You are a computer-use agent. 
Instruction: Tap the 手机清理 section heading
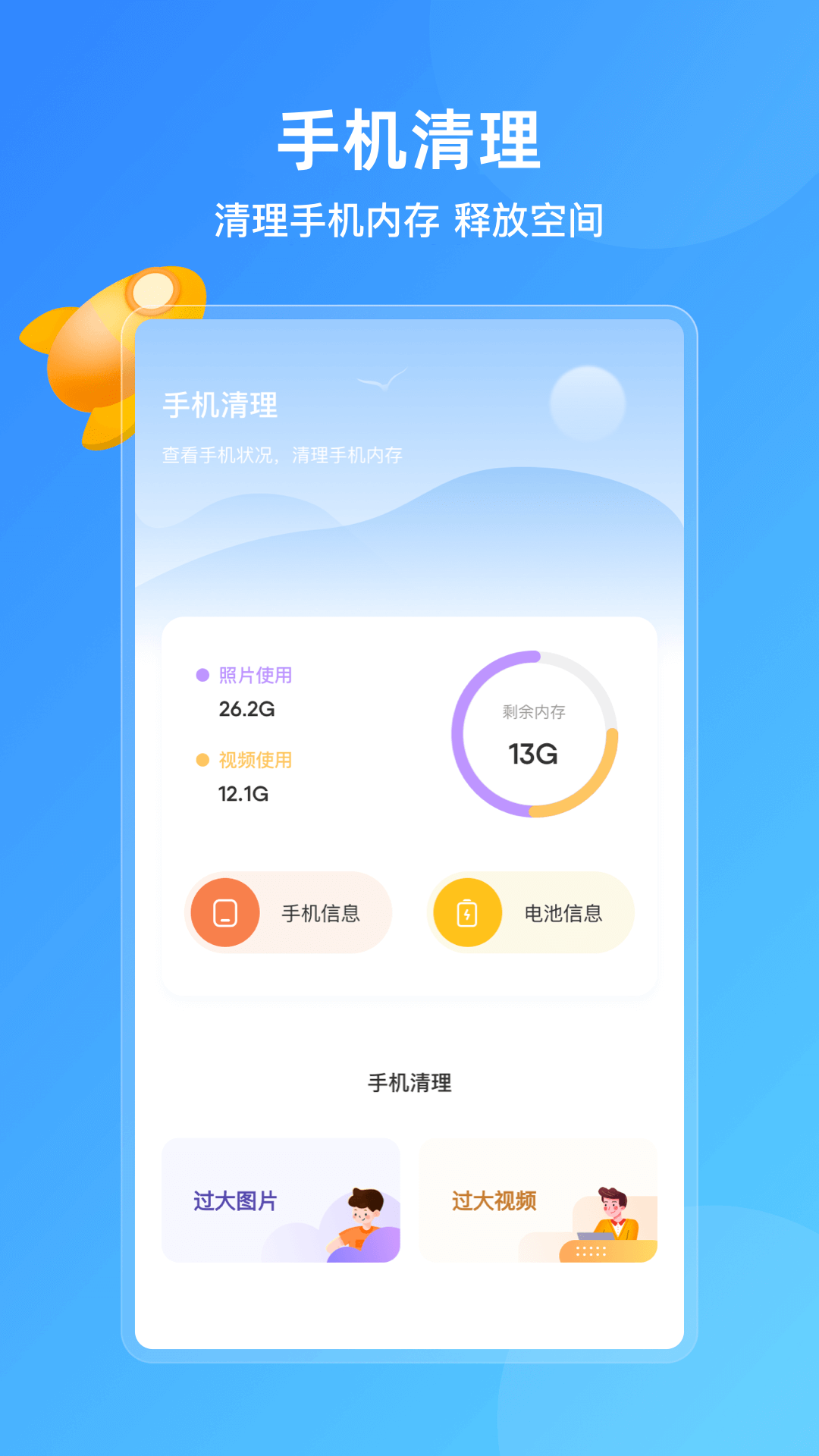tap(408, 1083)
